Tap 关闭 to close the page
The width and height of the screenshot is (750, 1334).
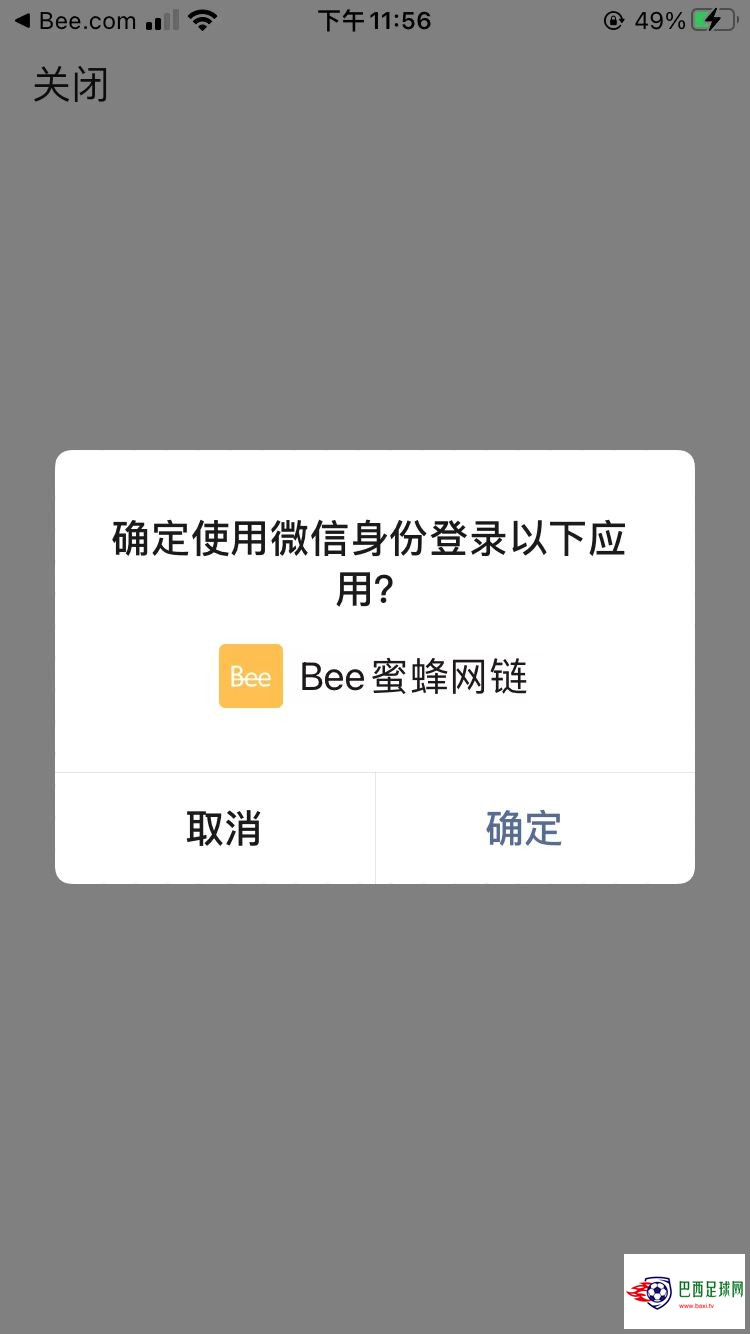70,86
